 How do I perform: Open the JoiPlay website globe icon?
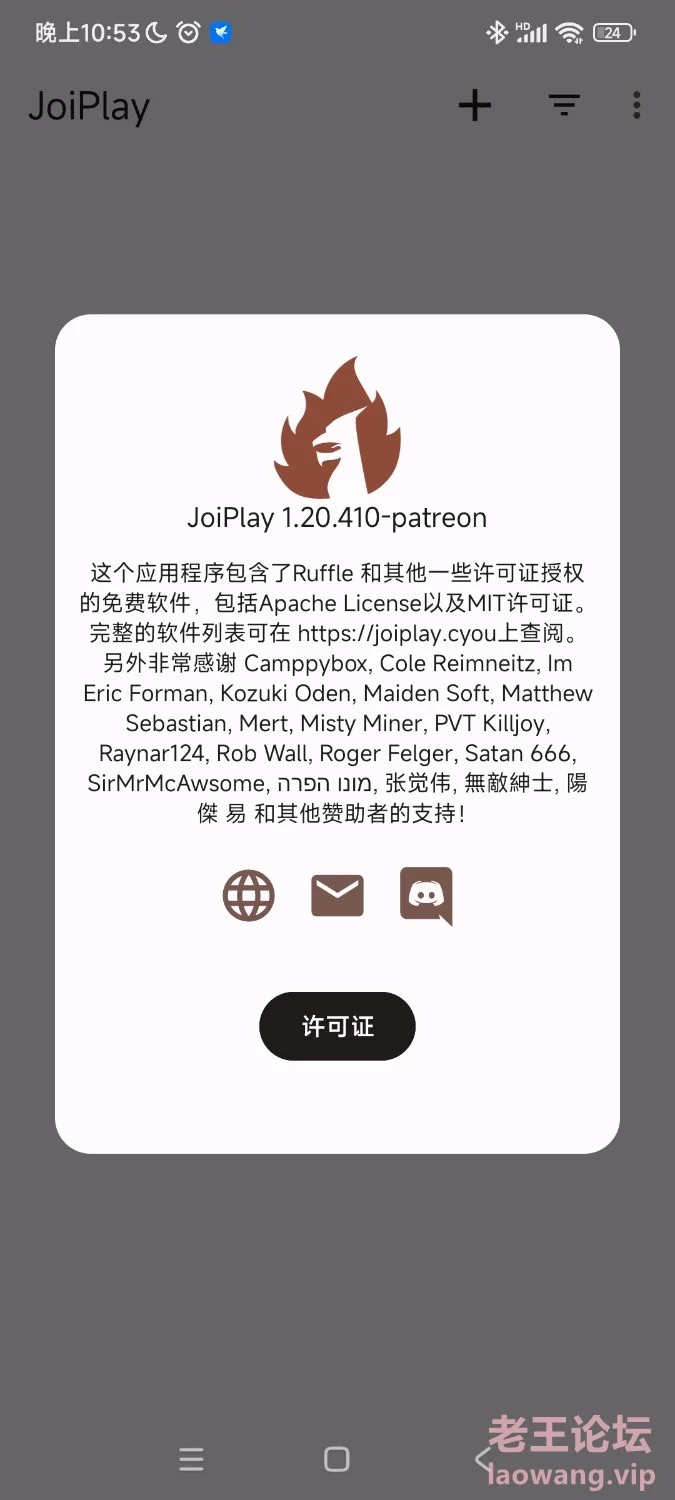248,895
